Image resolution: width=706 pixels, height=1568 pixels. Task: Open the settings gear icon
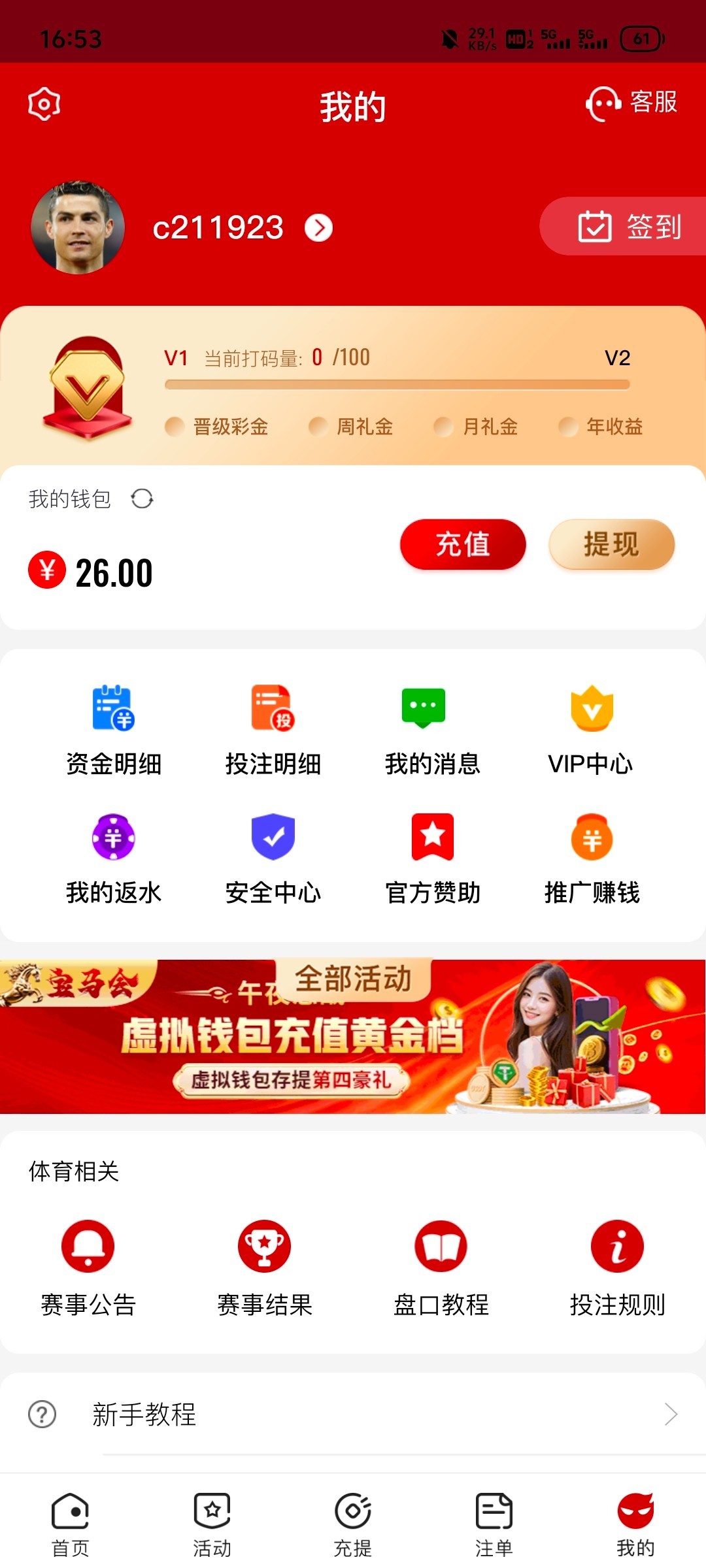coord(44,103)
